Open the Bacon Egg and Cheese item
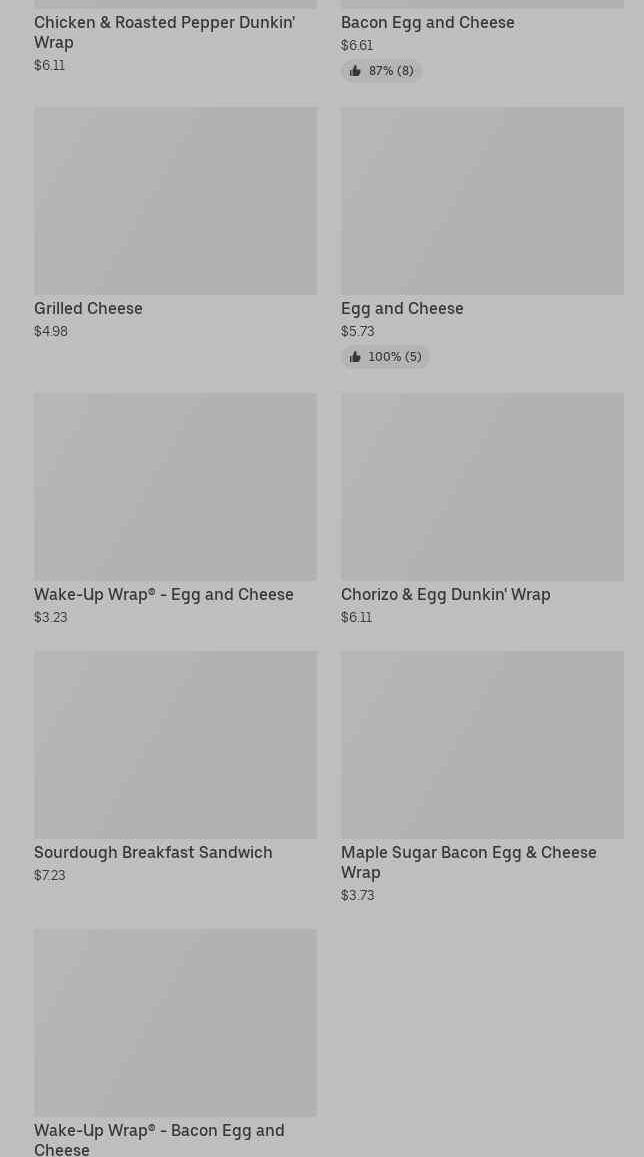This screenshot has width=644, height=1157. pos(427,22)
